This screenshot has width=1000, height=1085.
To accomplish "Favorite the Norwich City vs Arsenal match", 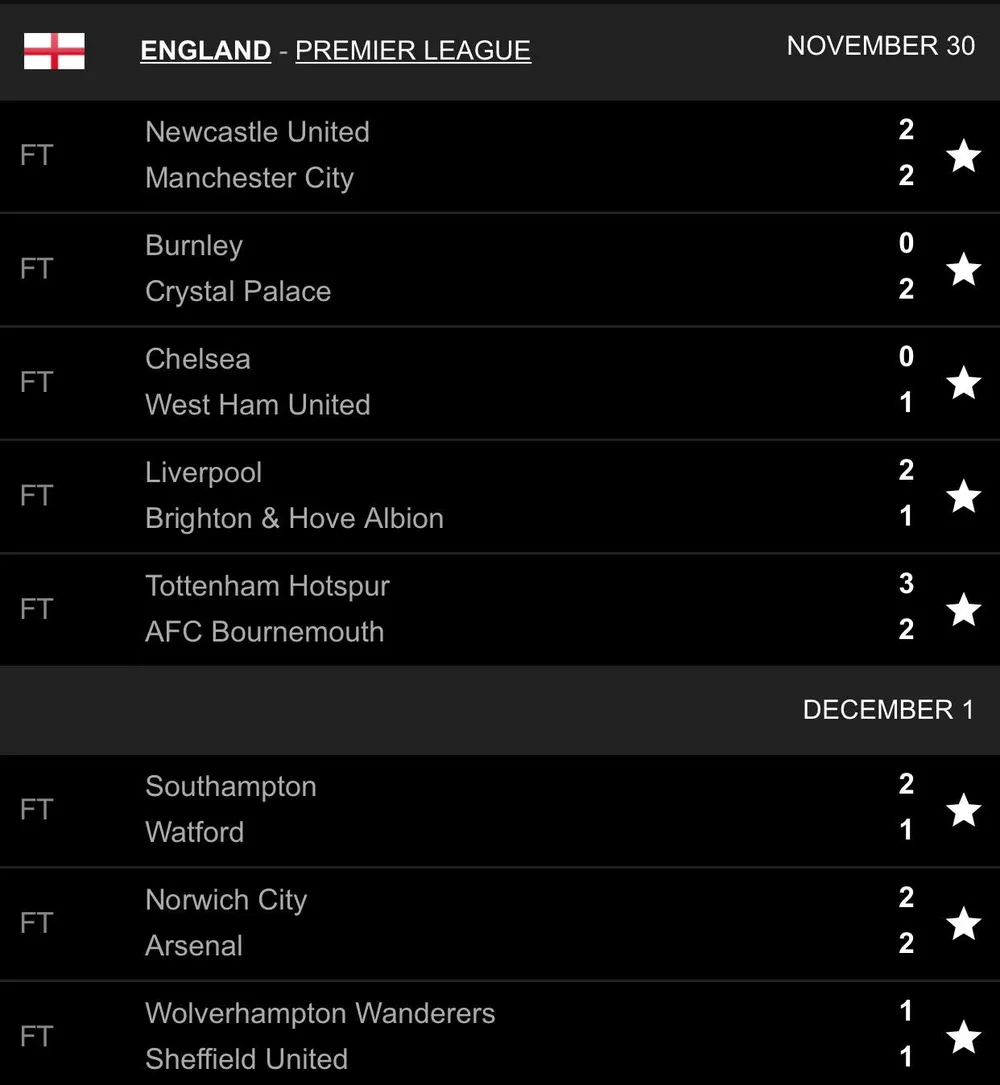I will pyautogui.click(x=963, y=923).
